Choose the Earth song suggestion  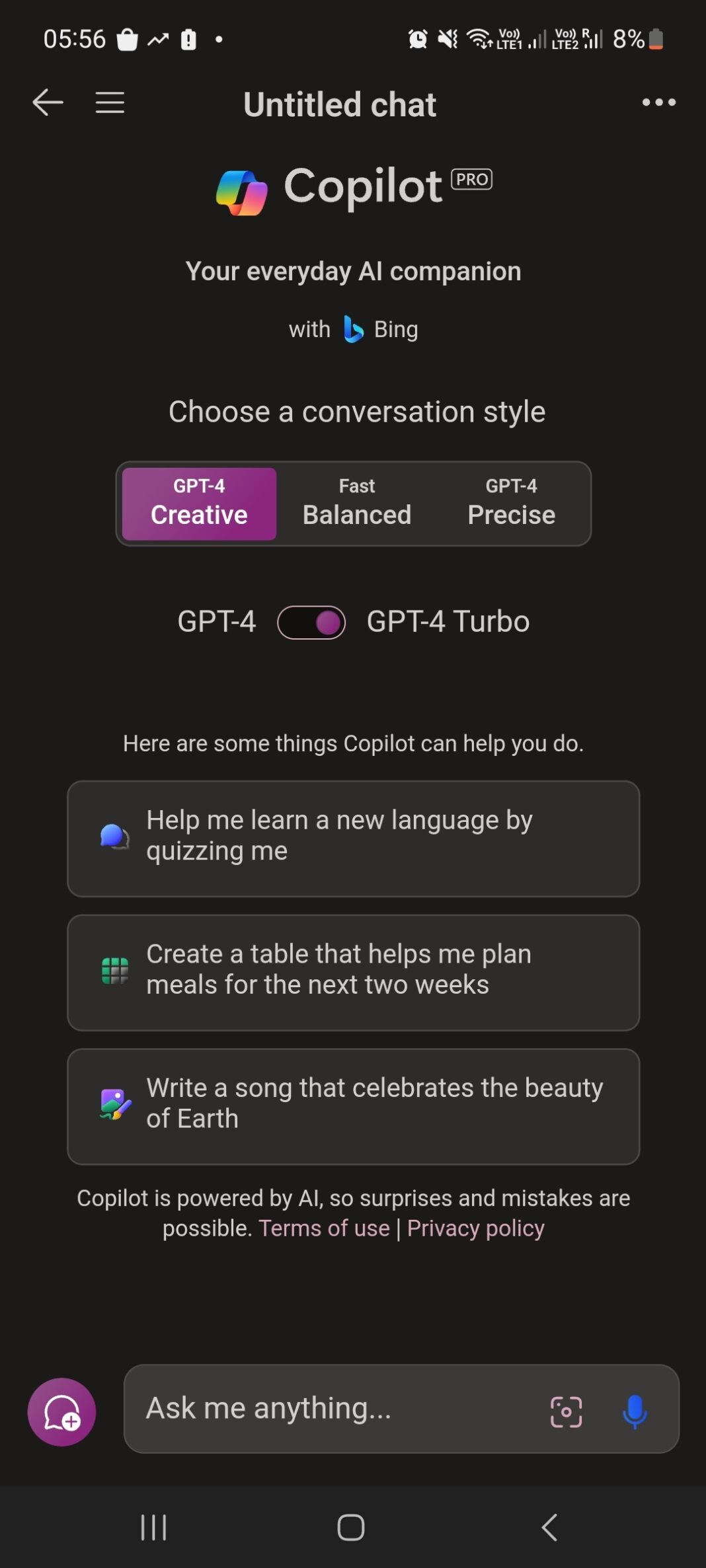click(353, 1103)
